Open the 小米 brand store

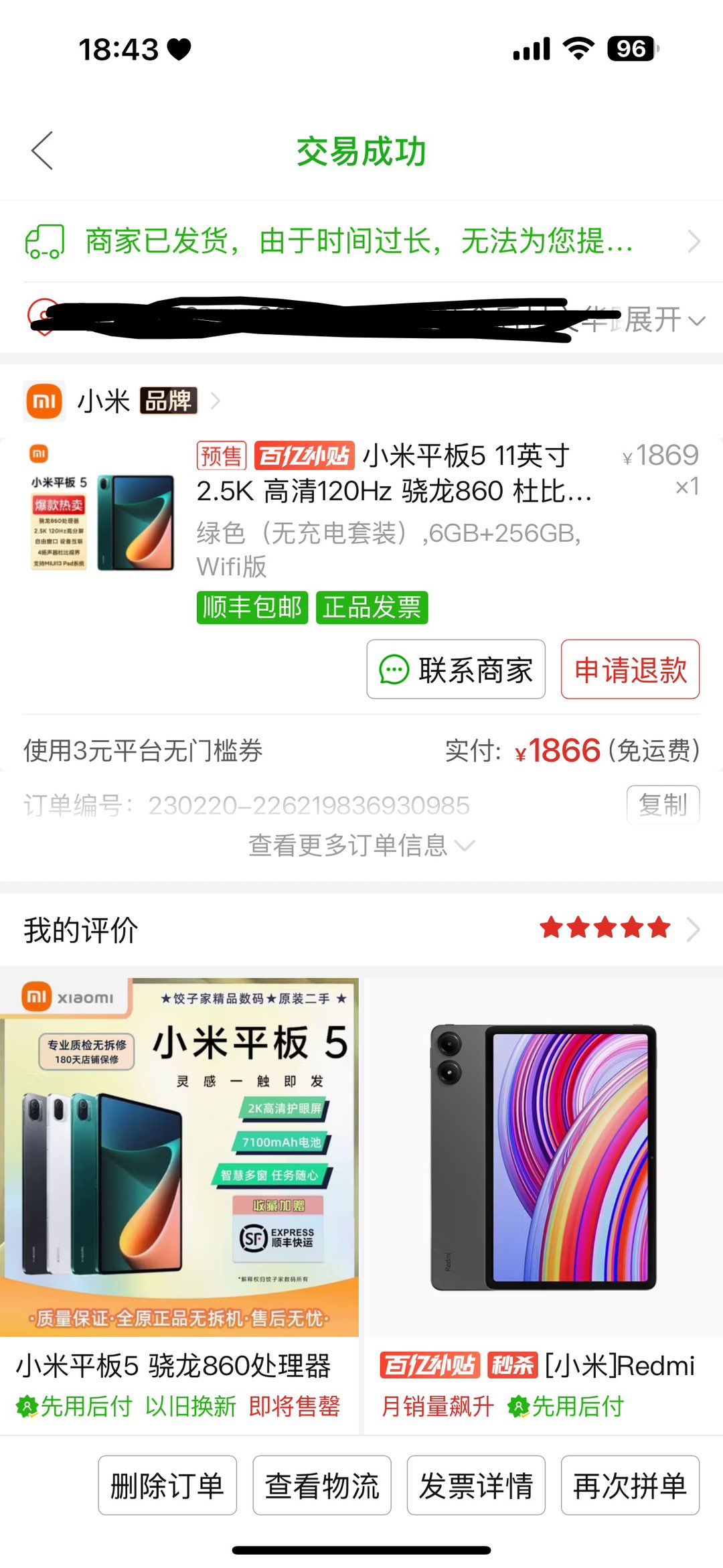(x=120, y=401)
